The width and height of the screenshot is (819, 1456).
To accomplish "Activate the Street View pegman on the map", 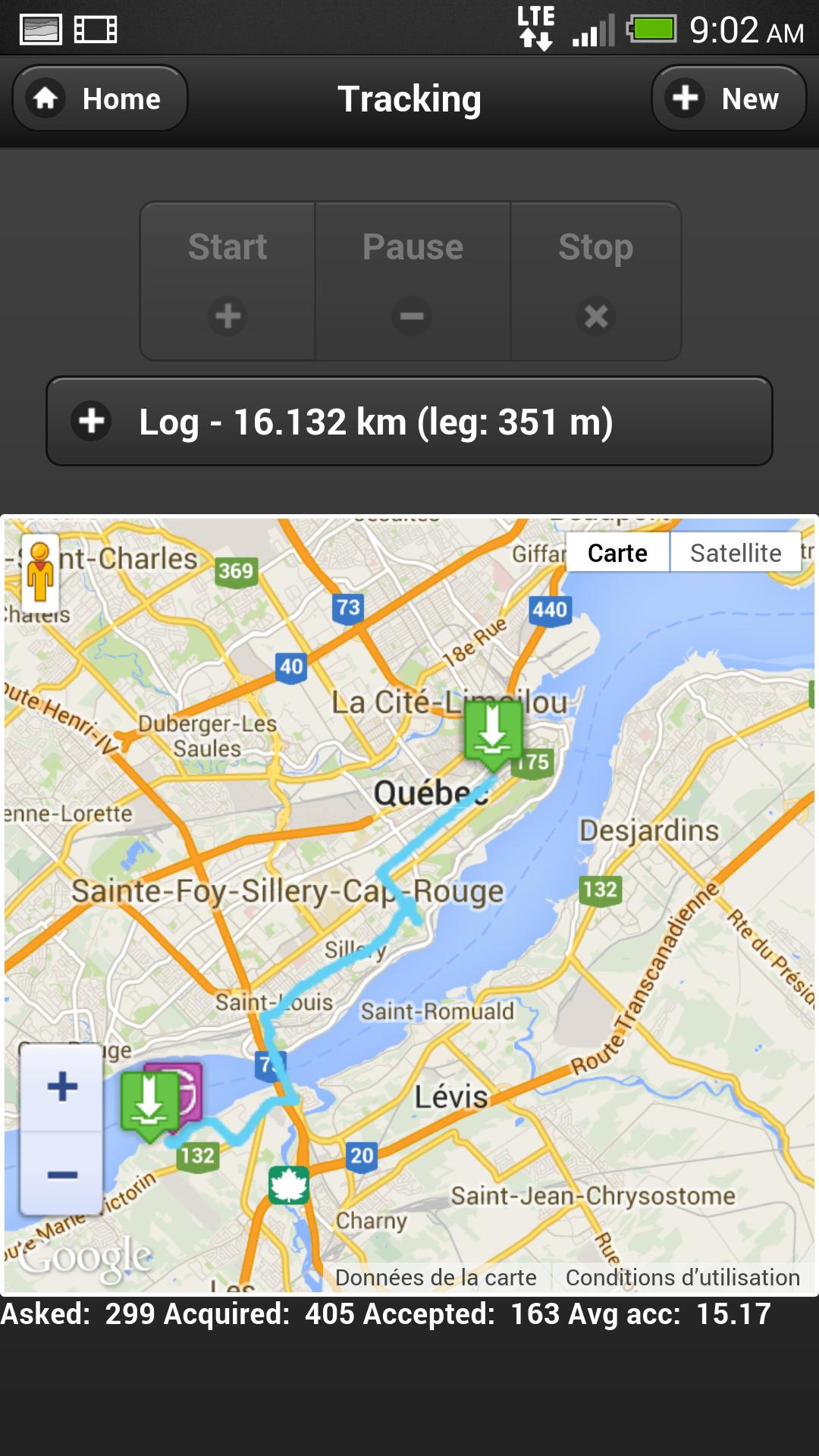I will point(39,570).
